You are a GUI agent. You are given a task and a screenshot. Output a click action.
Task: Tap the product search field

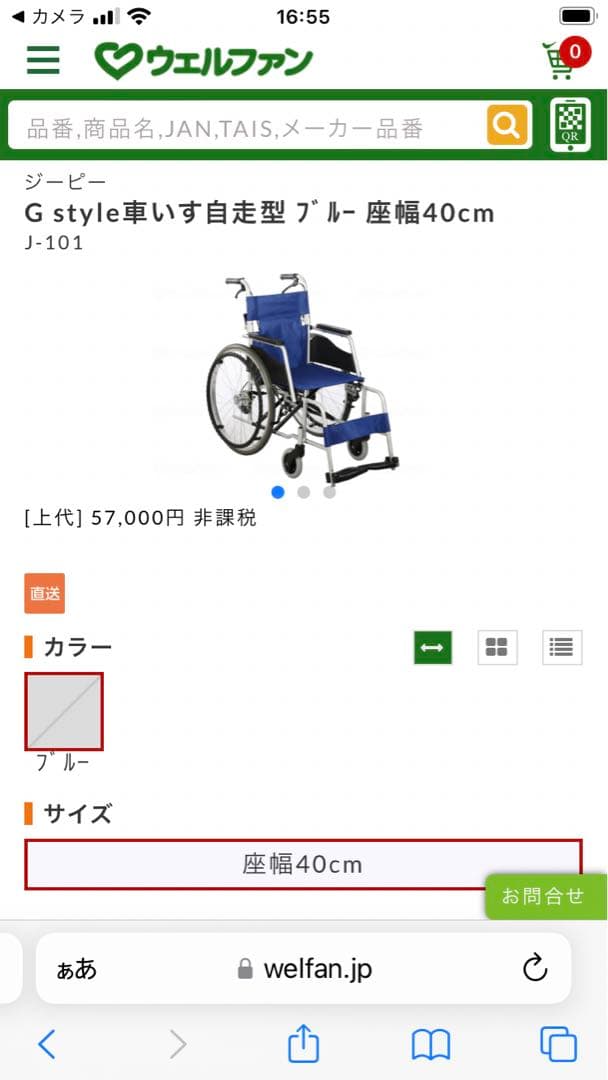245,126
